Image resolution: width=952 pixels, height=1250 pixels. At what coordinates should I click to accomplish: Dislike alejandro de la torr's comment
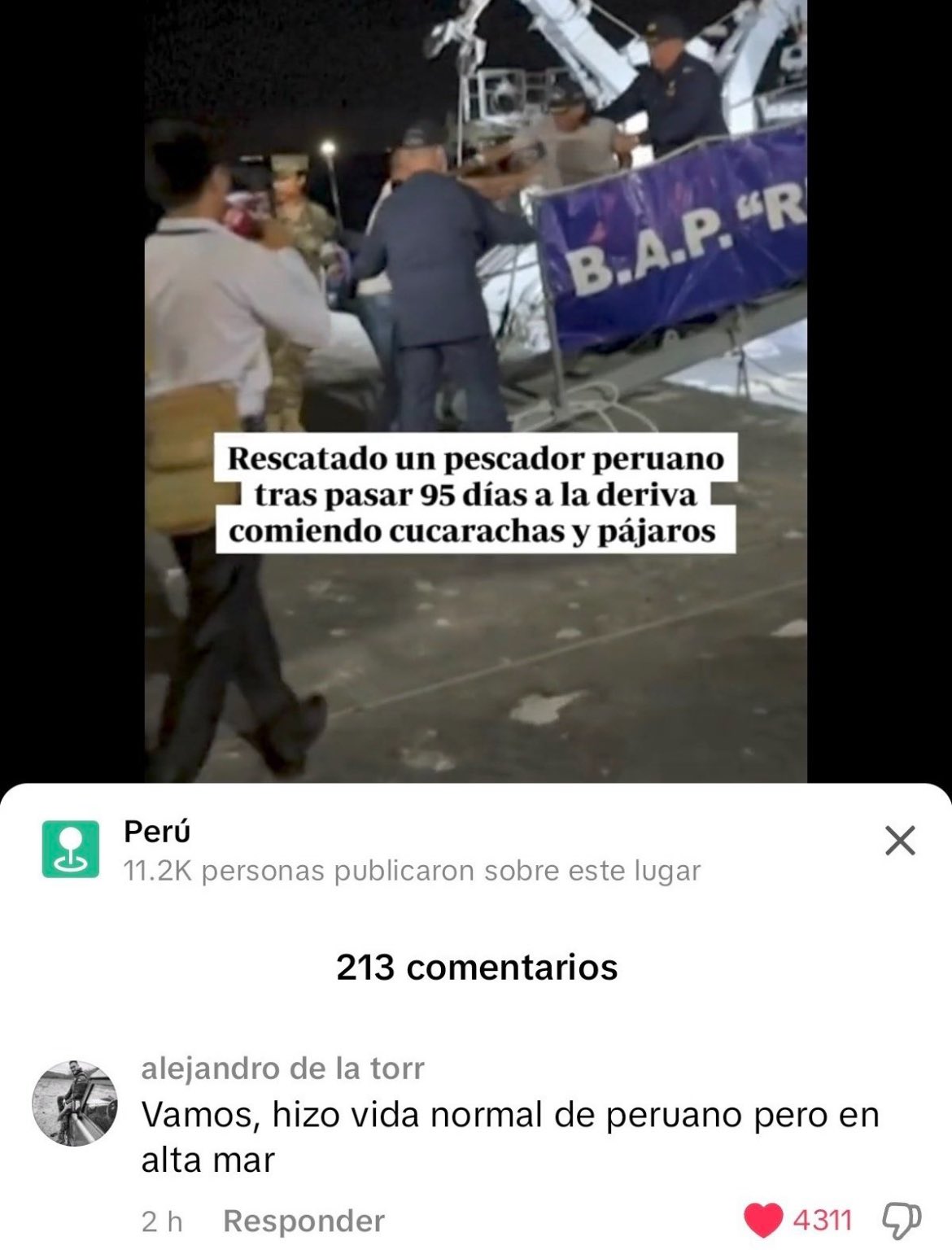[901, 1221]
